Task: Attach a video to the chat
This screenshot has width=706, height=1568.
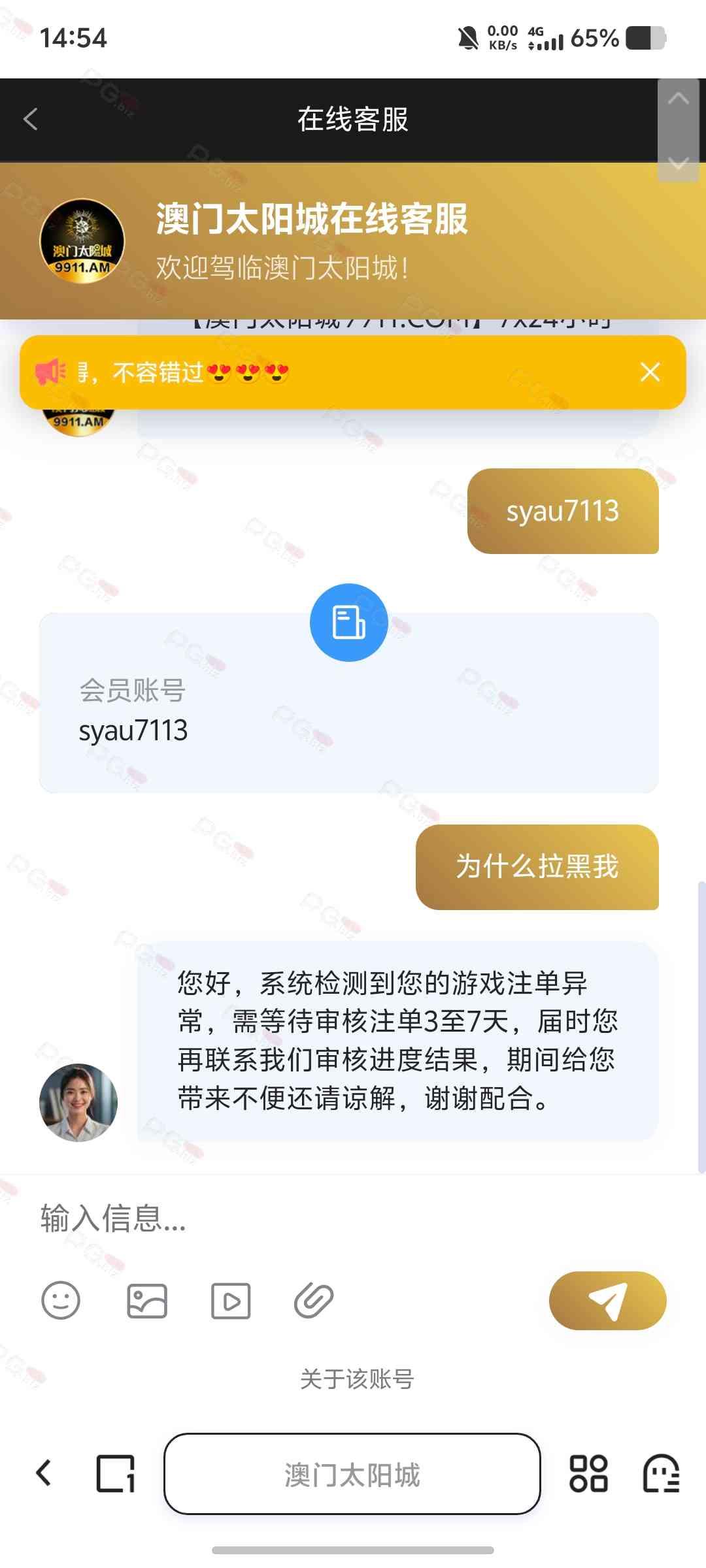Action: point(231,1300)
